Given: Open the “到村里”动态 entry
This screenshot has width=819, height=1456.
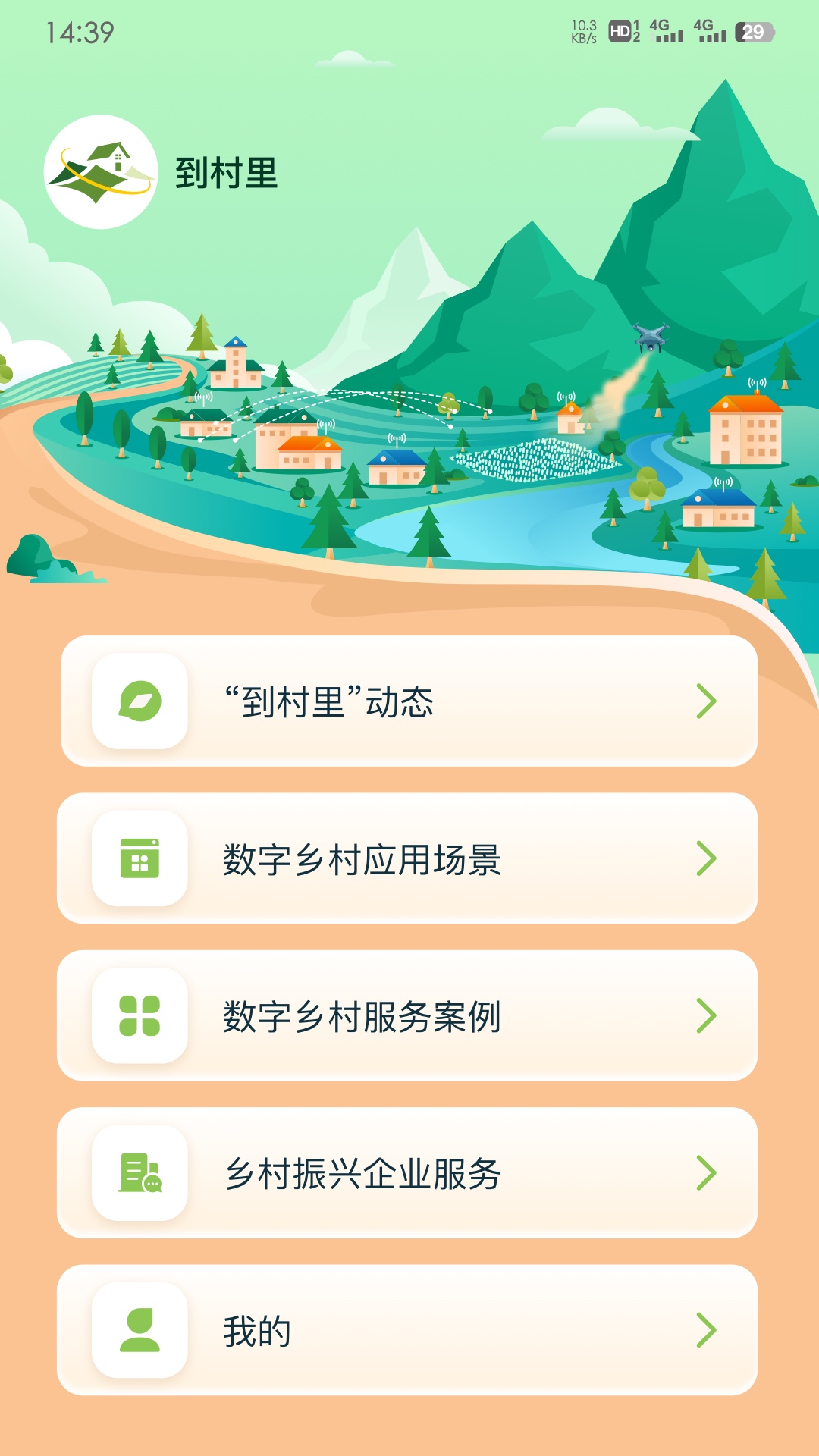Looking at the screenshot, I should pos(408,701).
